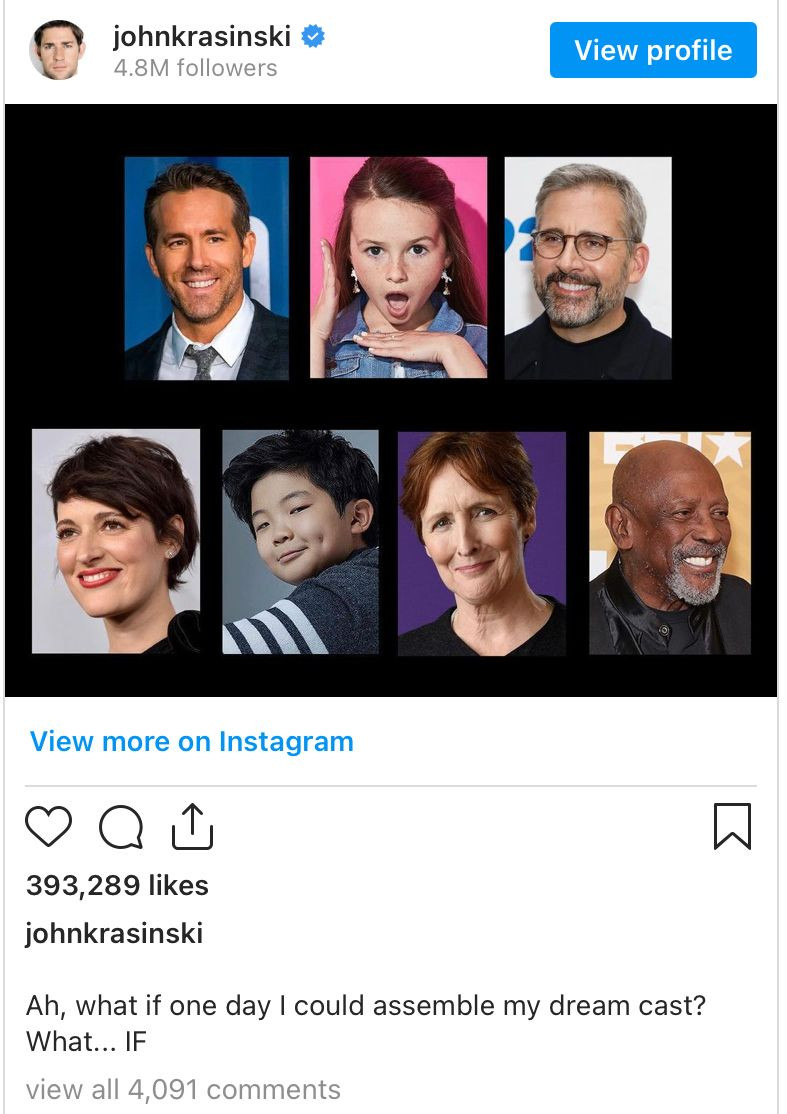Tap the View profile button
The width and height of the screenshot is (787, 1114).
pyautogui.click(x=653, y=50)
